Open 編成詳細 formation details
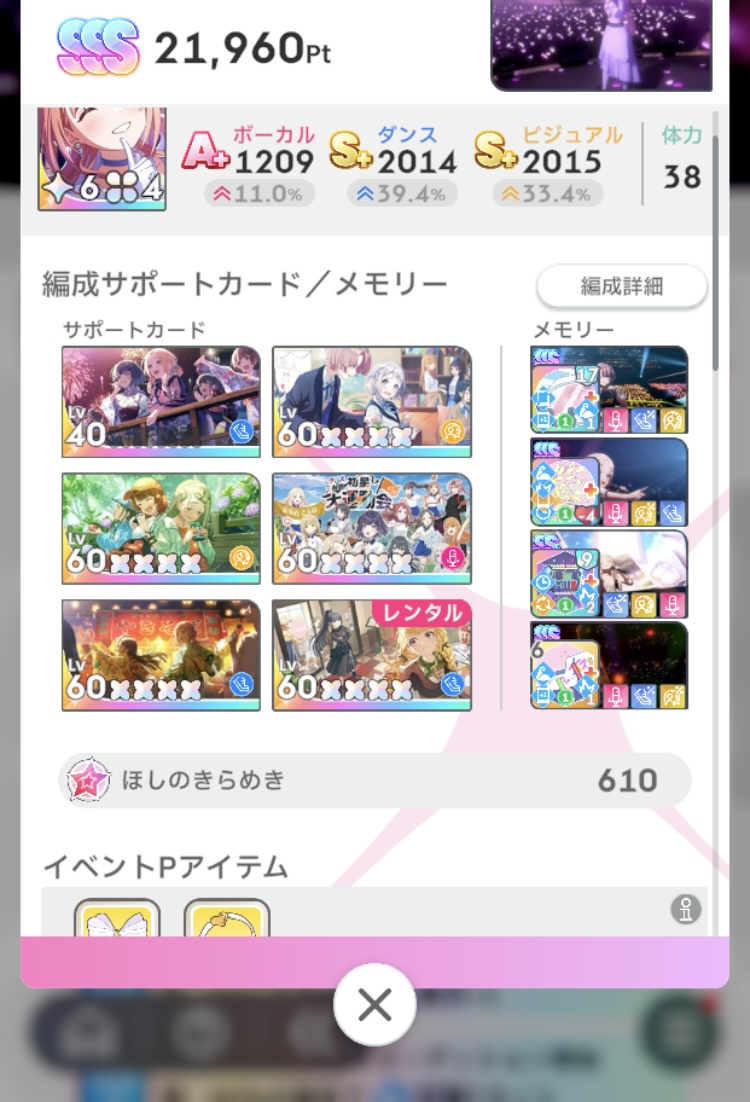 click(x=622, y=287)
